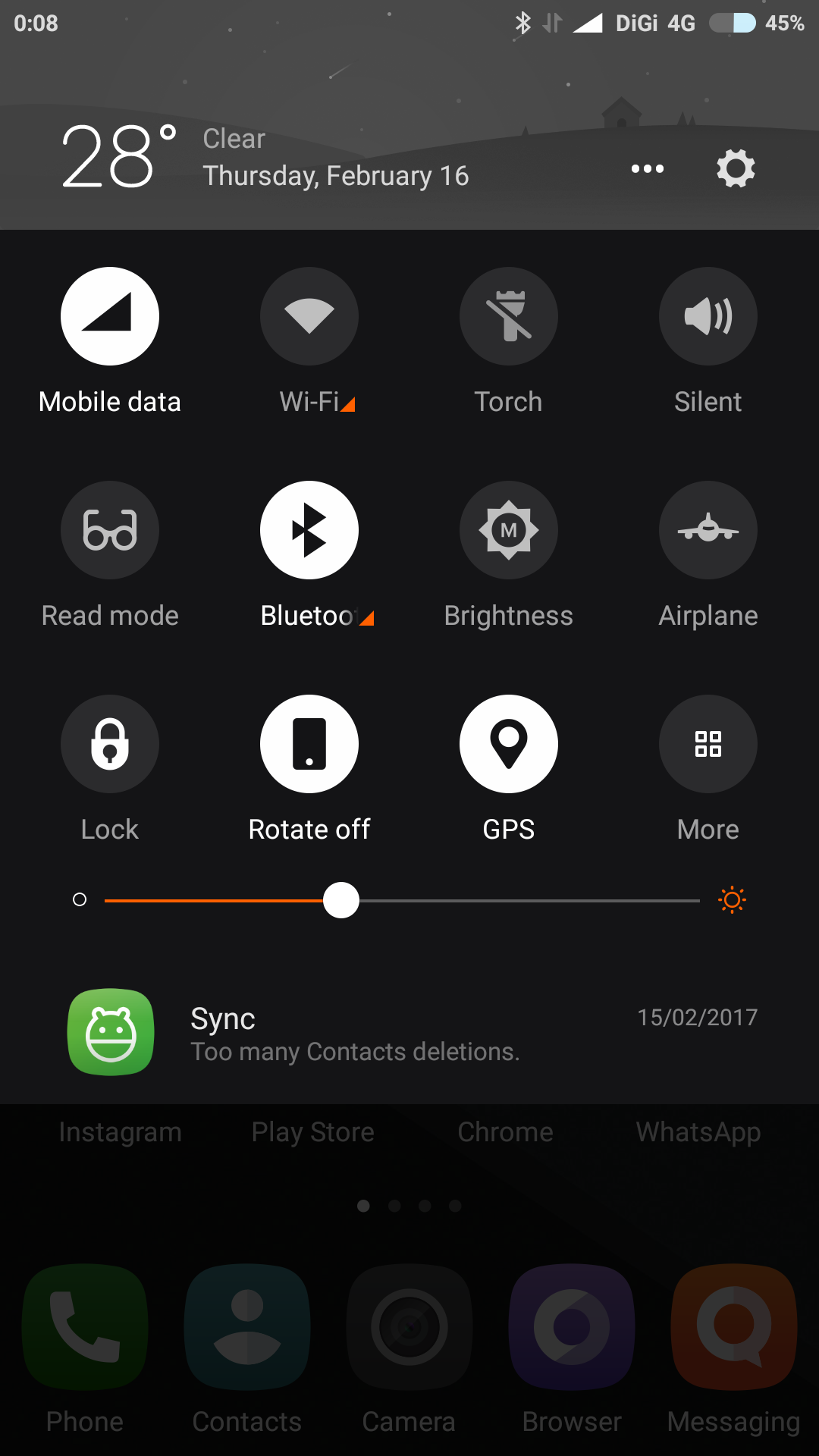Viewport: 819px width, 1456px height.
Task: Turn on Airplane mode
Action: pyautogui.click(x=708, y=530)
